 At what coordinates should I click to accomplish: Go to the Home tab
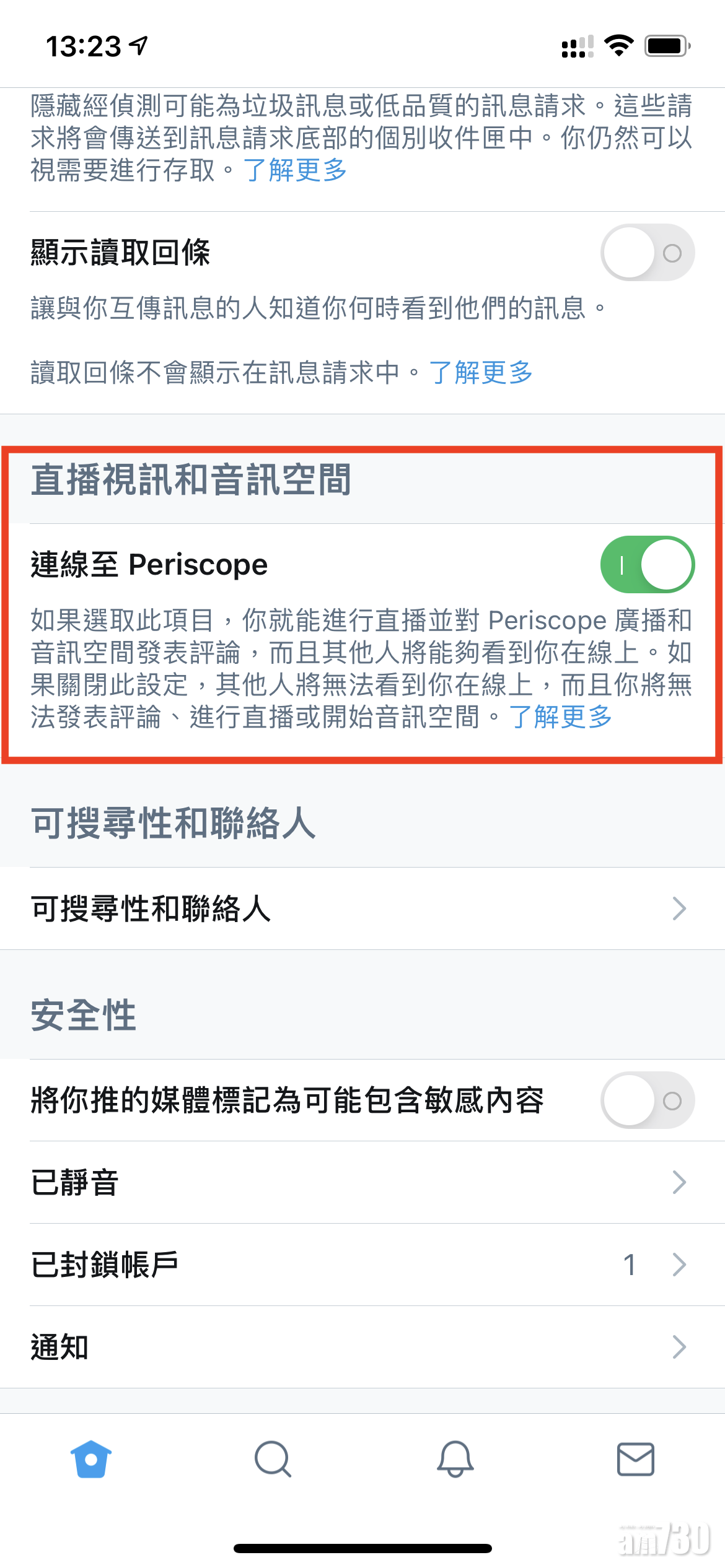coord(91,1458)
